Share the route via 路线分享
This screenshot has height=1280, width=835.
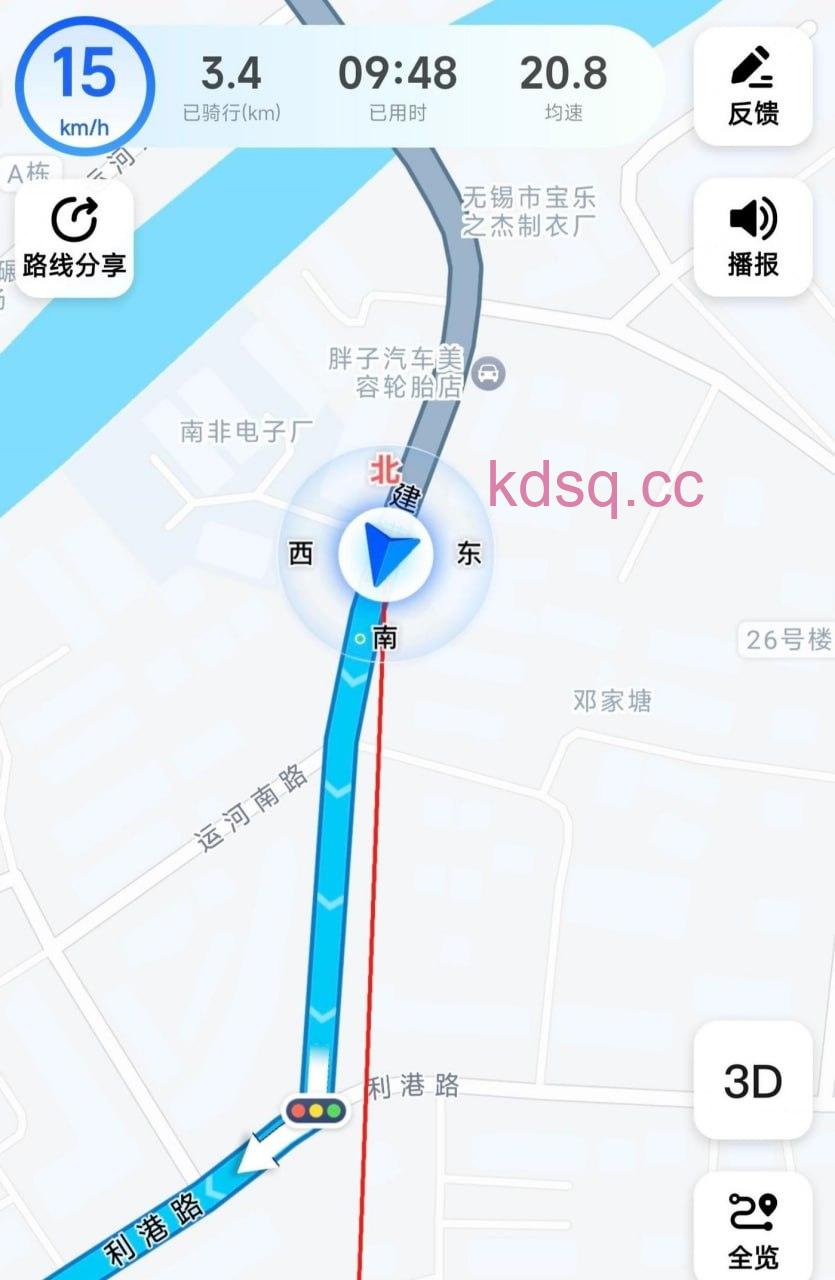click(75, 238)
